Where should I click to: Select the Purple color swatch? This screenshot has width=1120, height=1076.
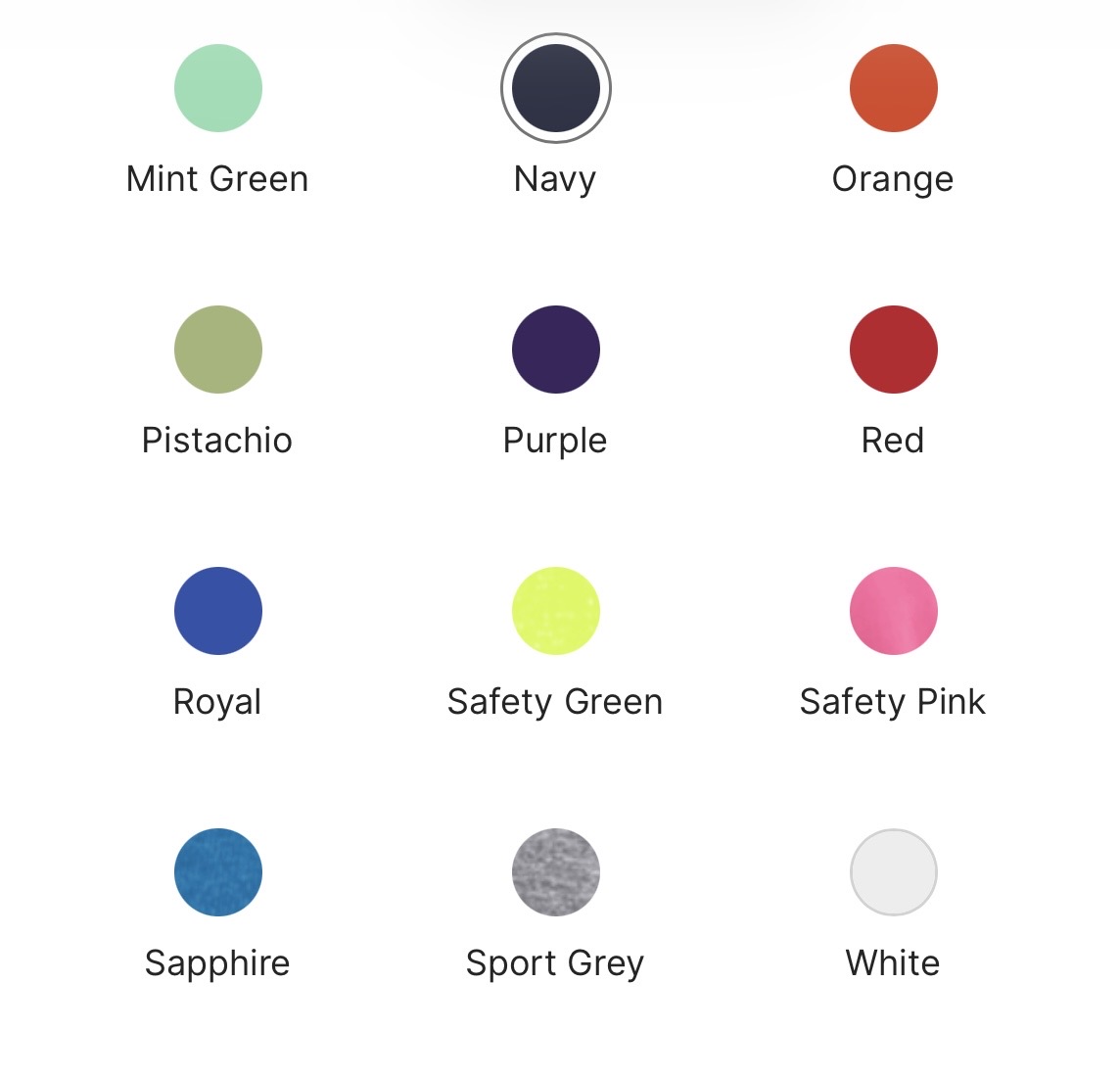pos(555,350)
